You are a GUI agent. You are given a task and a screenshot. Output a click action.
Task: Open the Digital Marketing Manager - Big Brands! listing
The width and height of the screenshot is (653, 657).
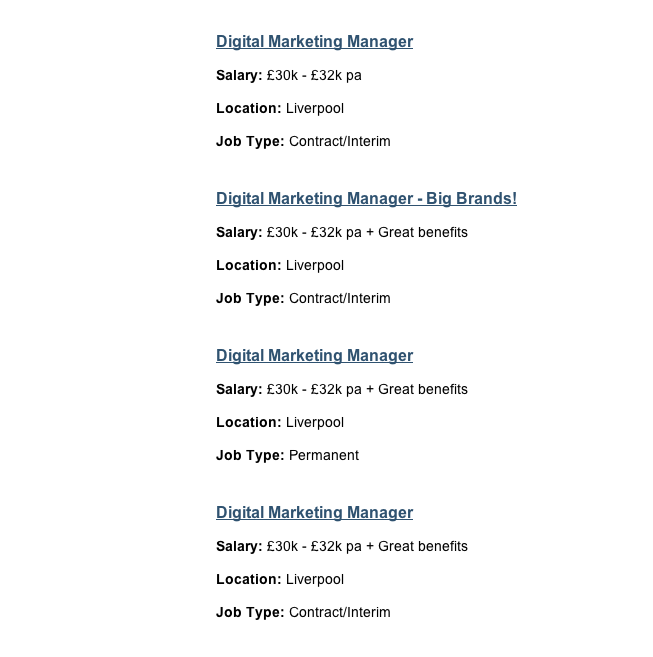point(366,199)
